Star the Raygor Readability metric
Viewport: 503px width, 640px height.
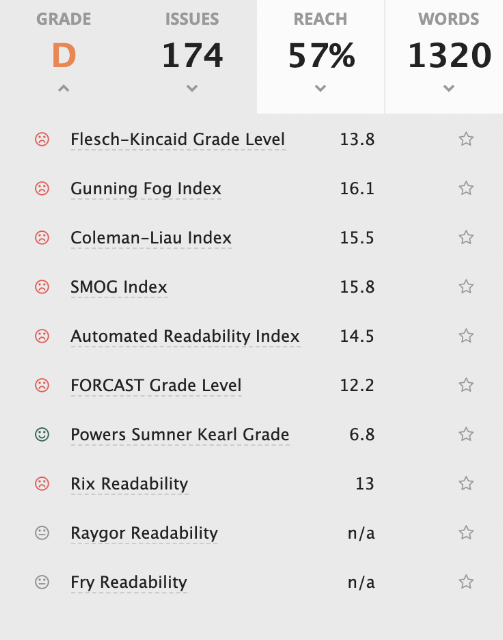[x=466, y=533]
